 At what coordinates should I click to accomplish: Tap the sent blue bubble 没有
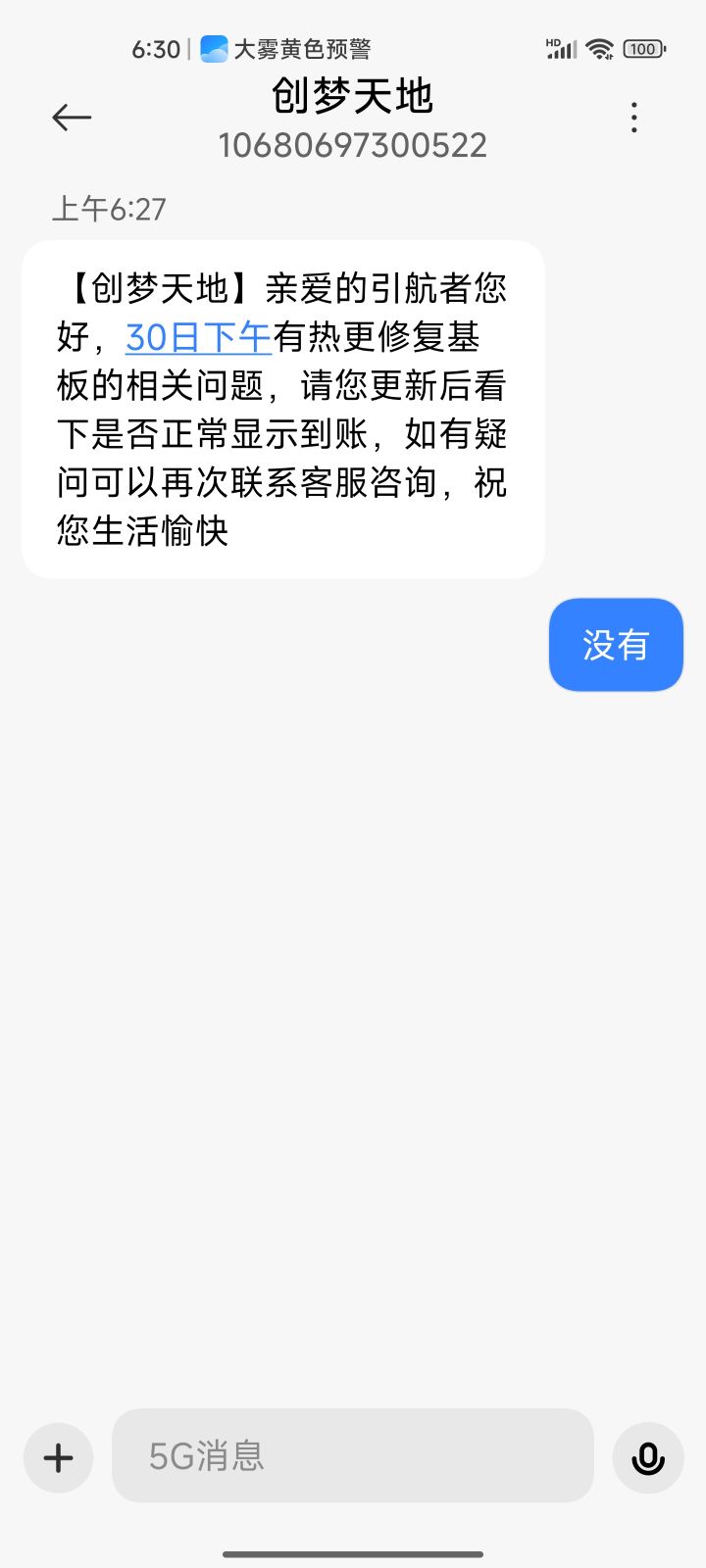point(615,644)
